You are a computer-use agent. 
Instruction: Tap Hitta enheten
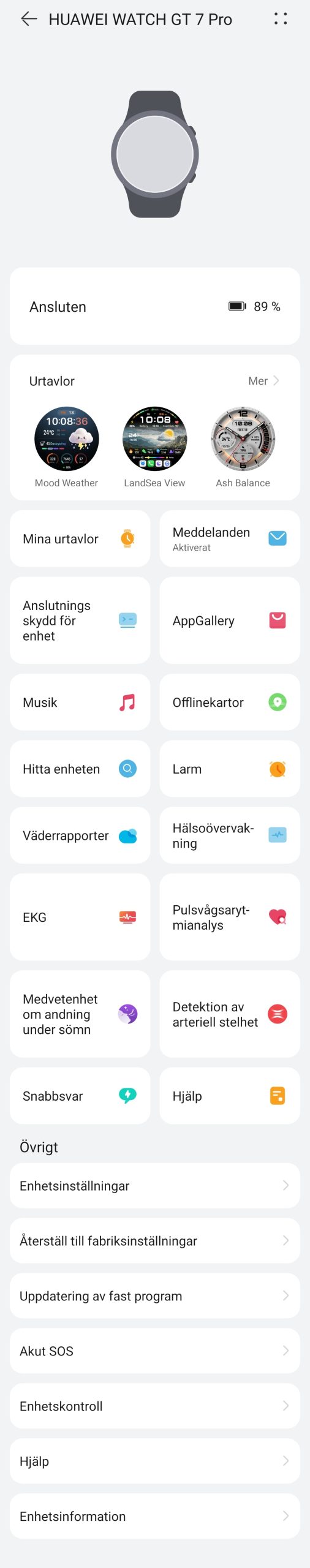tap(80, 769)
